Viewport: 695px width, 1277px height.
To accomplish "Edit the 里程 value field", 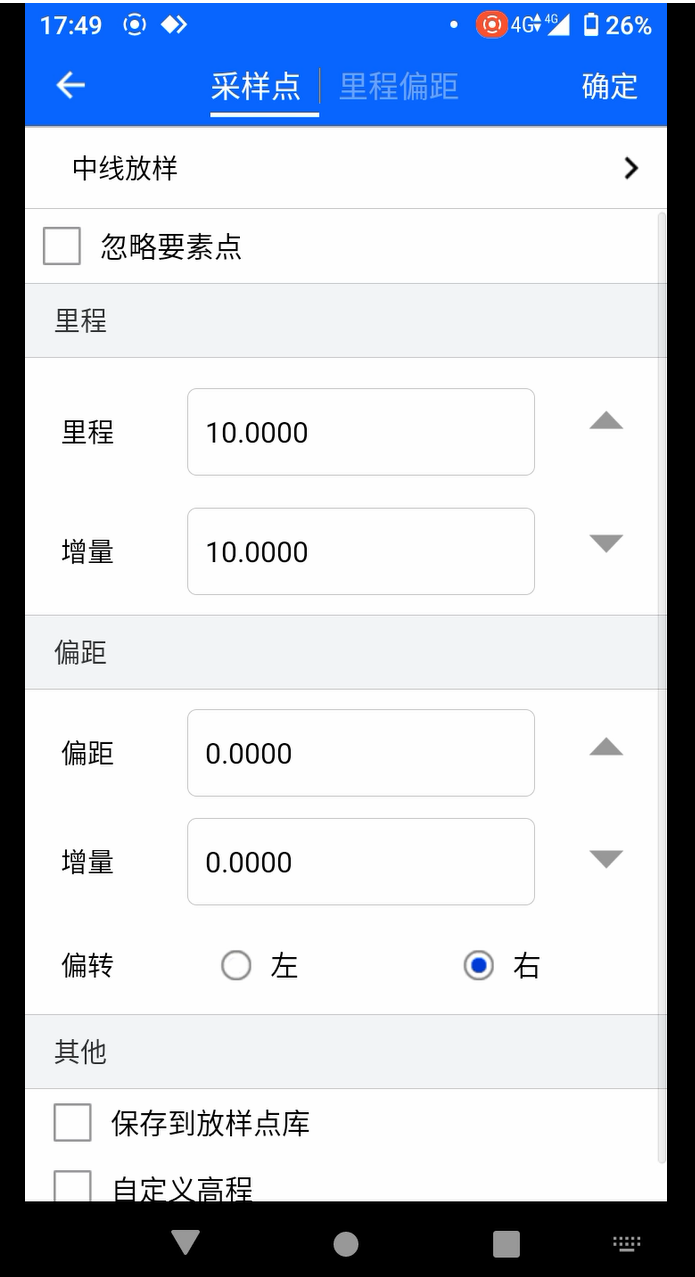I will tap(361, 432).
